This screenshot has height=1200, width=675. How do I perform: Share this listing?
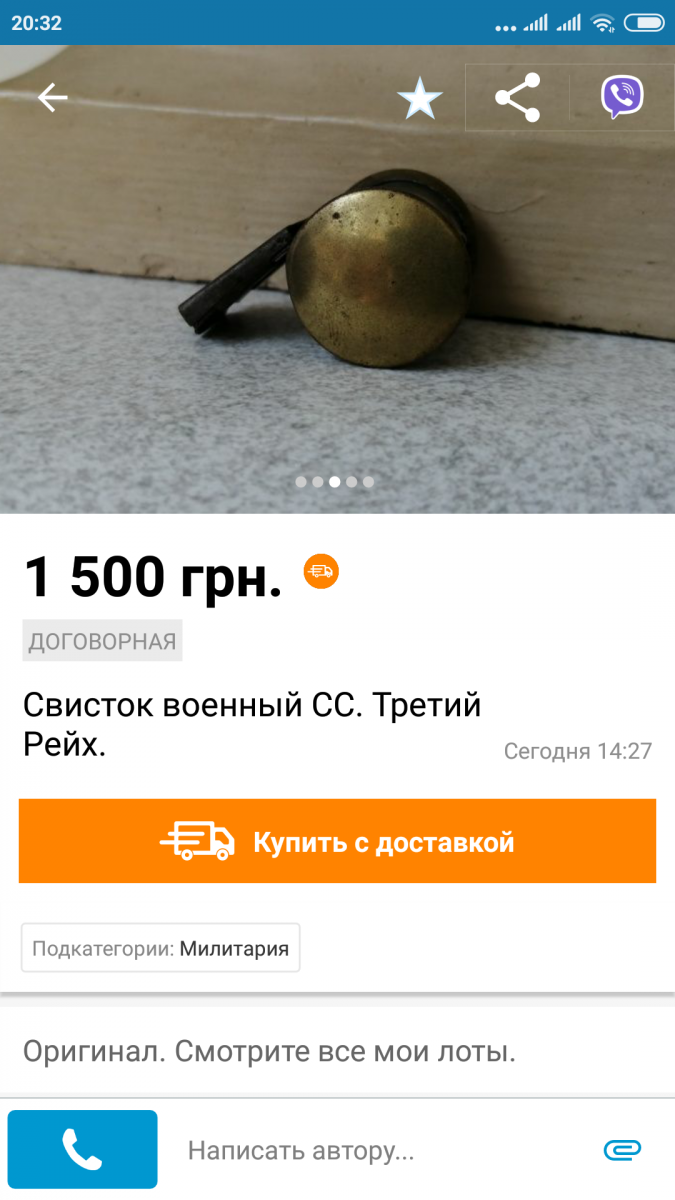(517, 98)
